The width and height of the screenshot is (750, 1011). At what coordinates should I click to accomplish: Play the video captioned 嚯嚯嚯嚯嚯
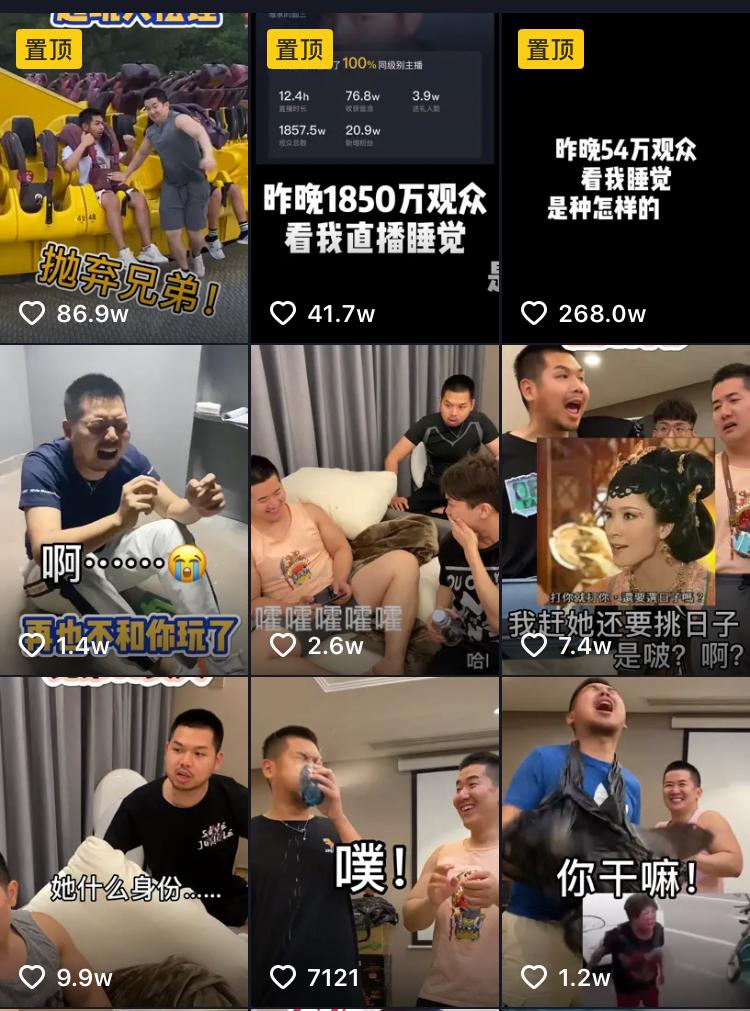pos(374,510)
